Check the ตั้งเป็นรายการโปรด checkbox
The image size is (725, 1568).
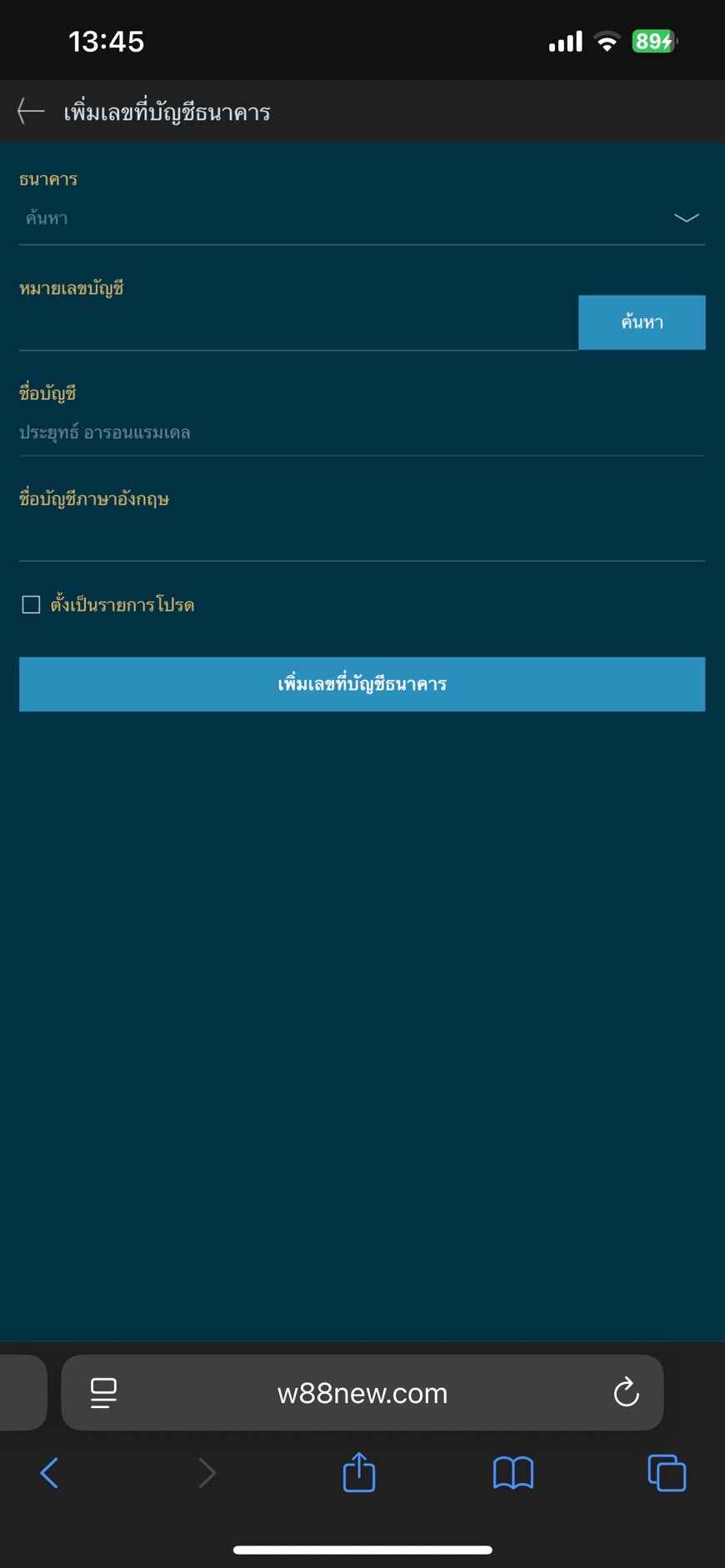31,605
